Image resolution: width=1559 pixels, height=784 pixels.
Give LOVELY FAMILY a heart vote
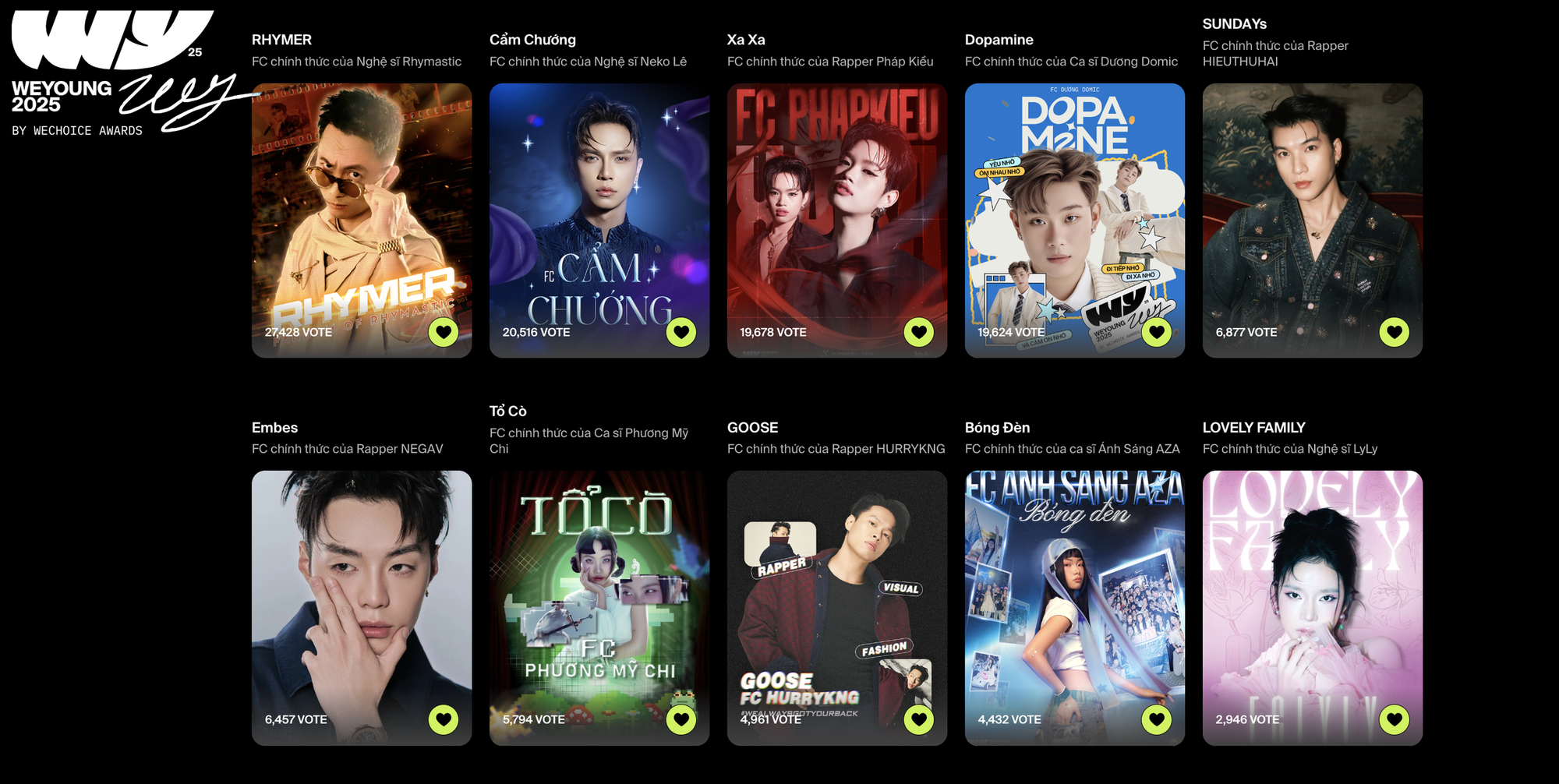(1394, 719)
